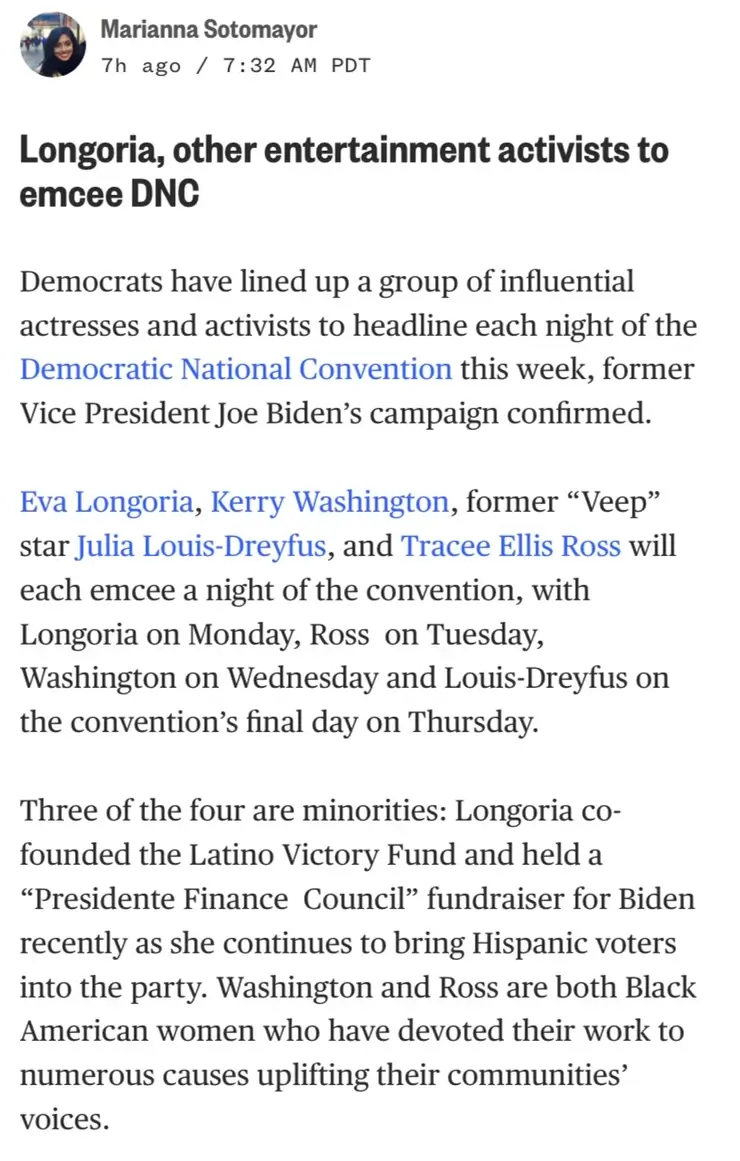
Task: Visit the Julia Louis-Dreyfus link
Action: [x=203, y=546]
